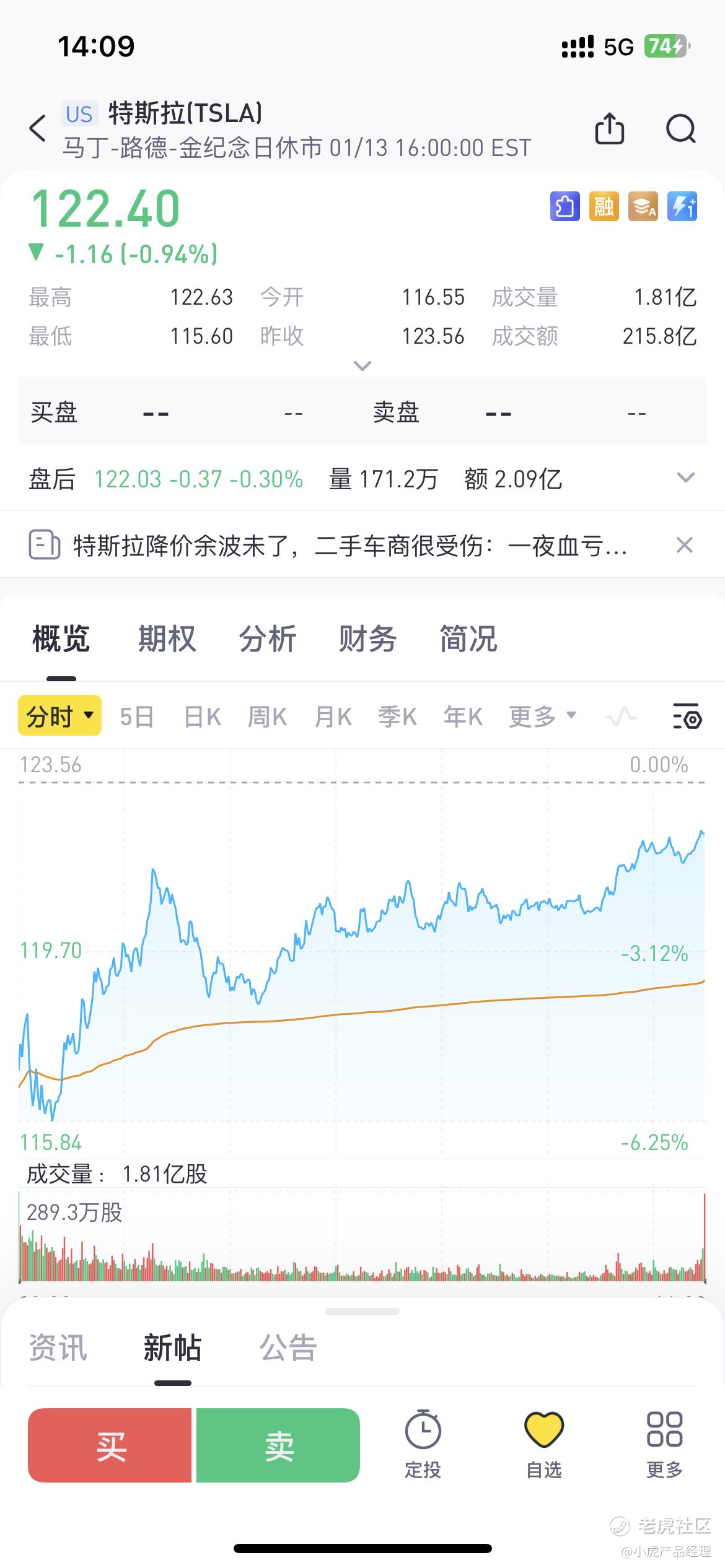Open the 分时 chart type dropdown

click(59, 716)
